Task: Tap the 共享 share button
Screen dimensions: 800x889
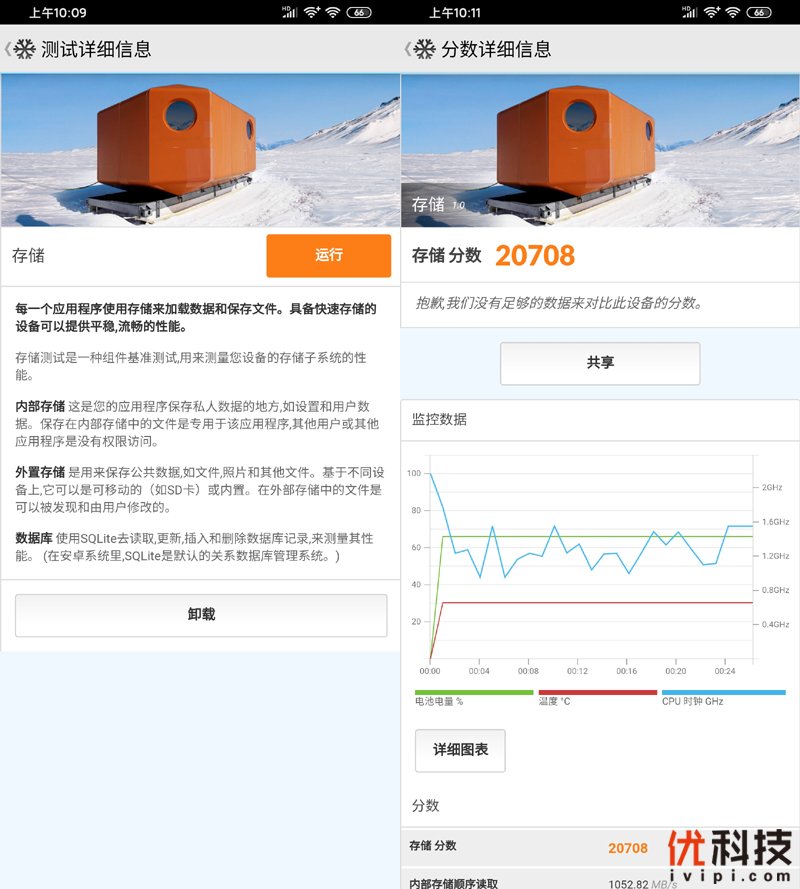Action: [600, 363]
